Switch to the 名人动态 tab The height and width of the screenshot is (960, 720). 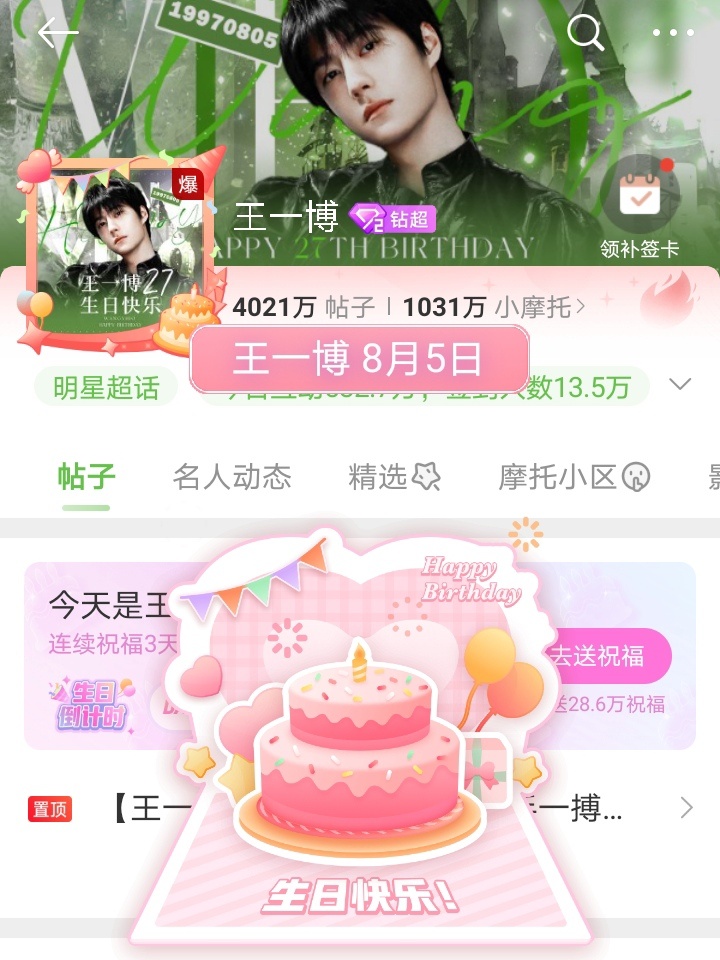coord(232,477)
